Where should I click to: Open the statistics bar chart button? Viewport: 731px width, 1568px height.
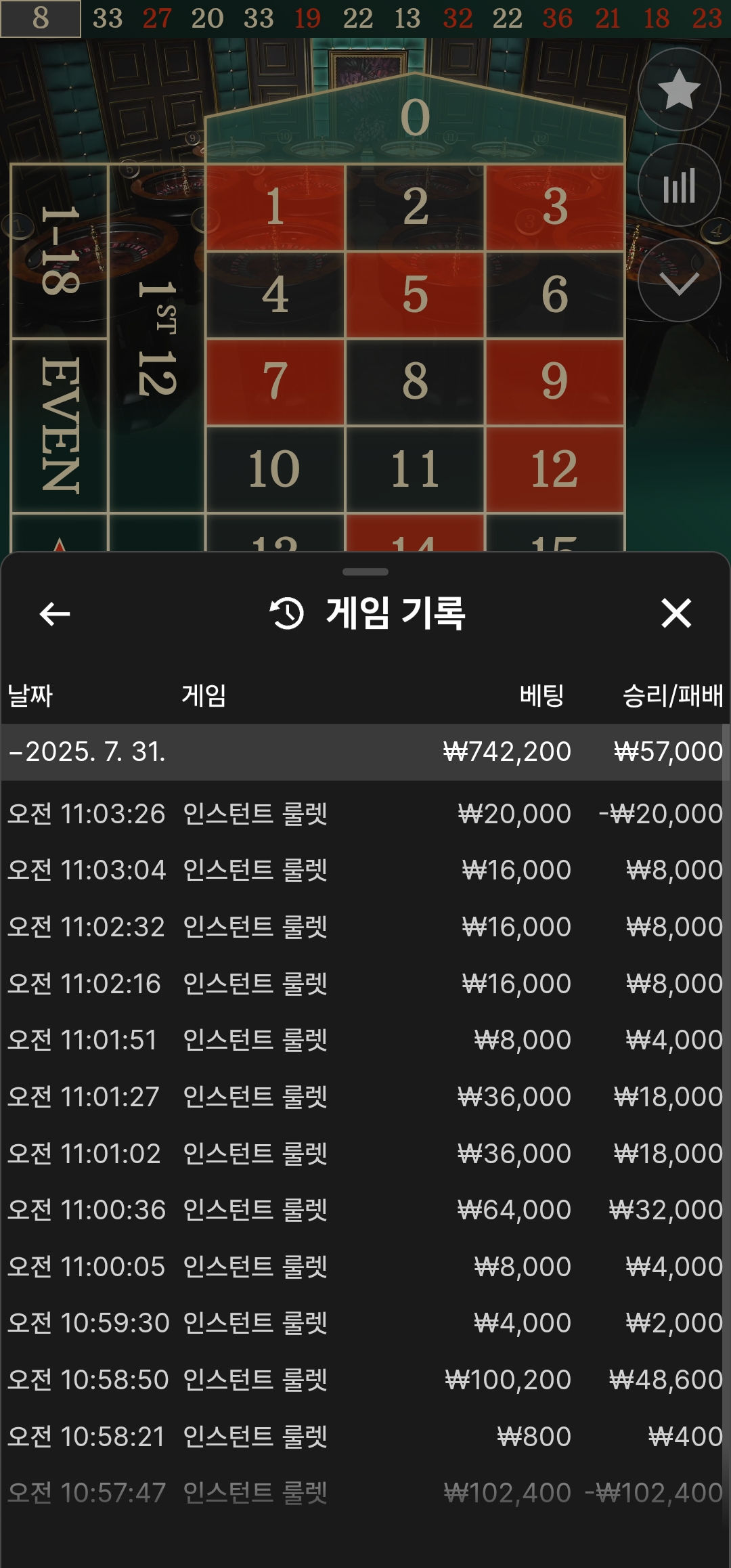point(679,186)
